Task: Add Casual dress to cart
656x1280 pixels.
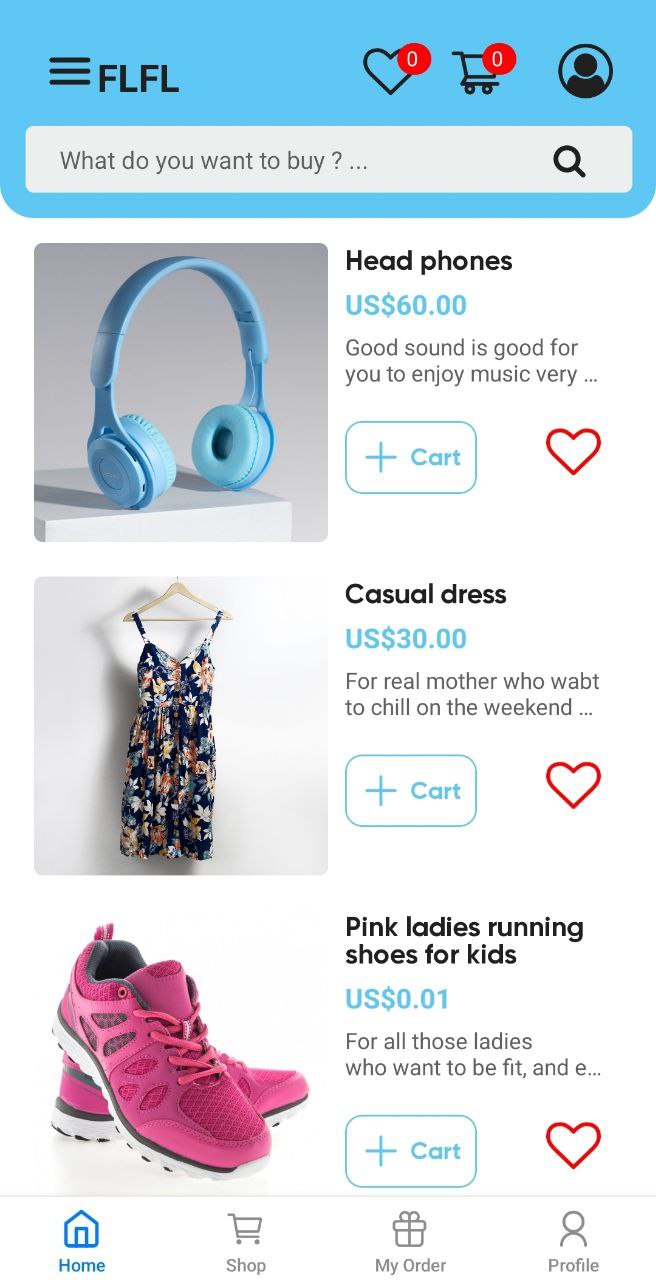Action: pyautogui.click(x=411, y=791)
